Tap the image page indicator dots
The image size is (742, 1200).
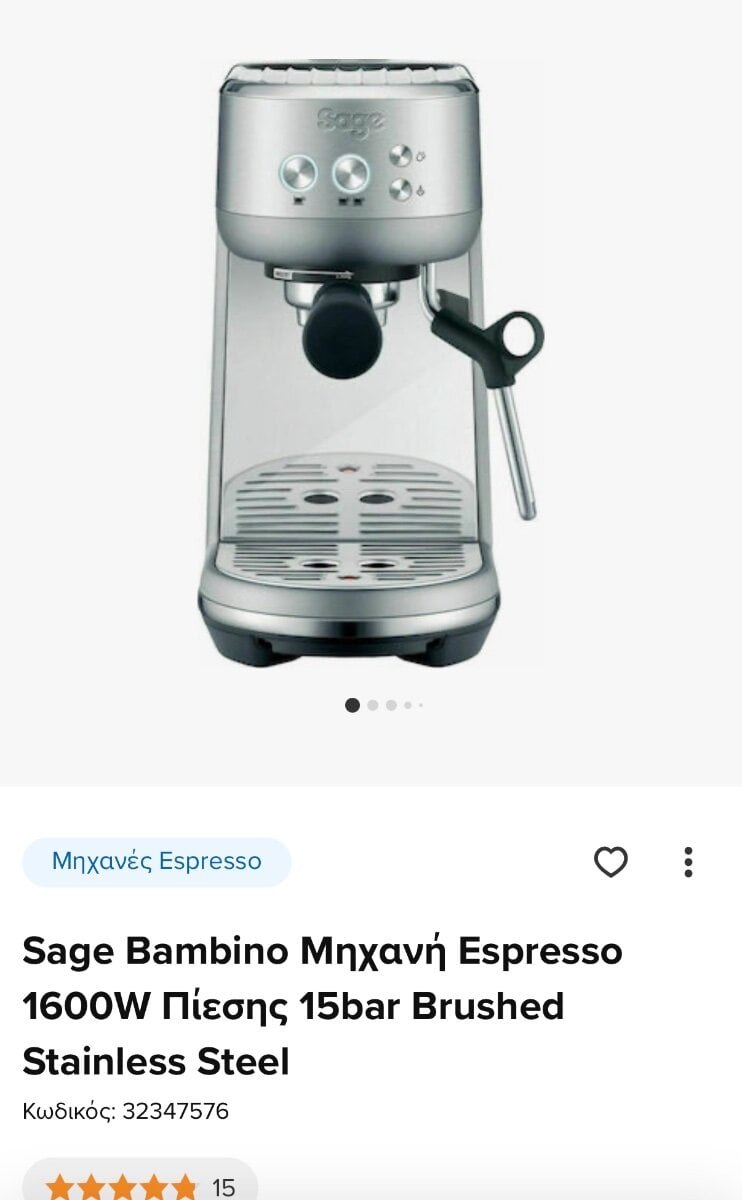click(x=384, y=705)
